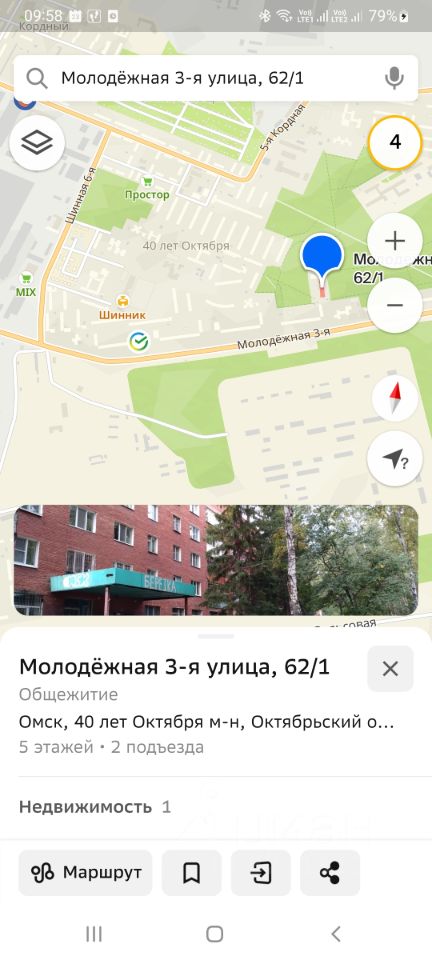This screenshot has width=432, height=960.
Task: Open recent apps in the navigation bar
Action: point(94,934)
